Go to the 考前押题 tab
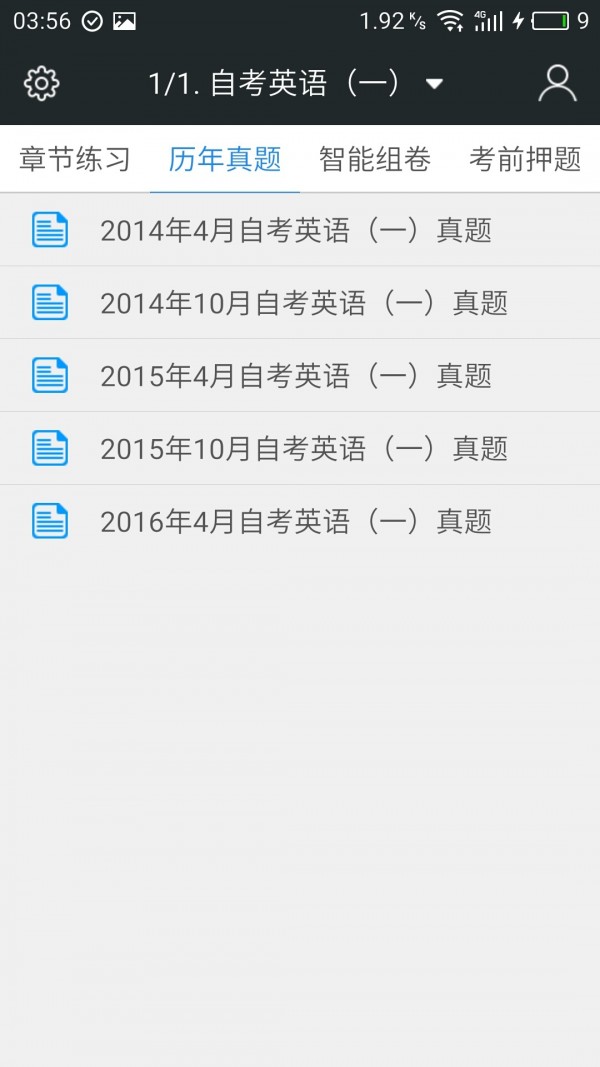Screen dimensions: 600x1067 525,159
